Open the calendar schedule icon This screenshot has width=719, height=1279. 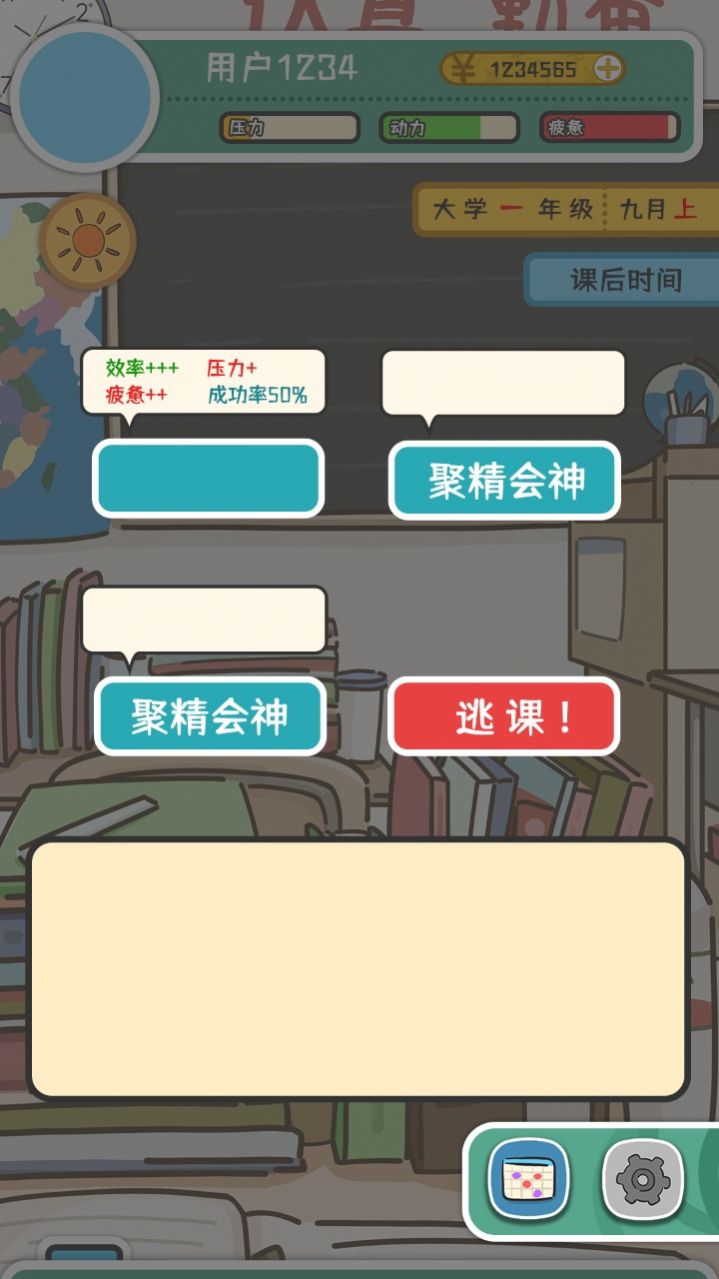528,1180
